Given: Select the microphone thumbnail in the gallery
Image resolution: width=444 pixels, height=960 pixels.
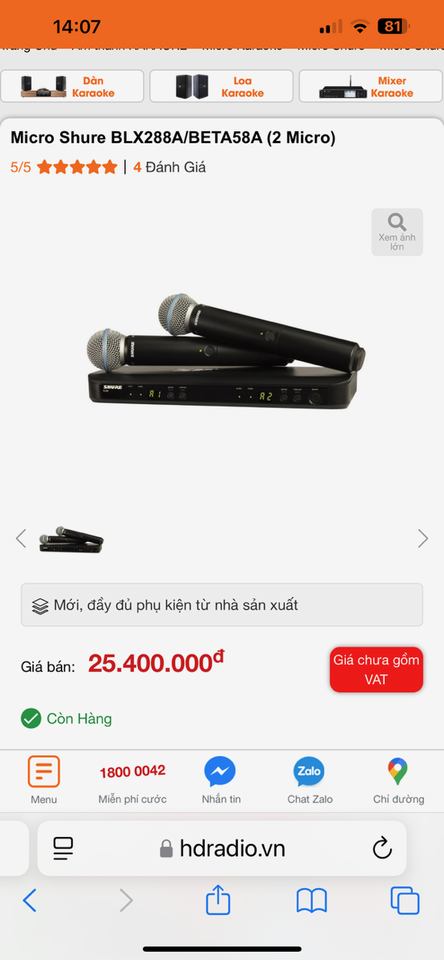Looking at the screenshot, I should (72, 539).
